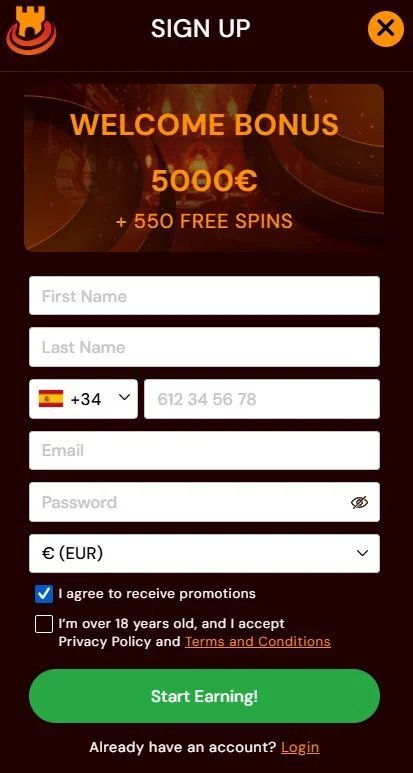
Task: Uncheck I agree to receive promotions
Action: 44,594
